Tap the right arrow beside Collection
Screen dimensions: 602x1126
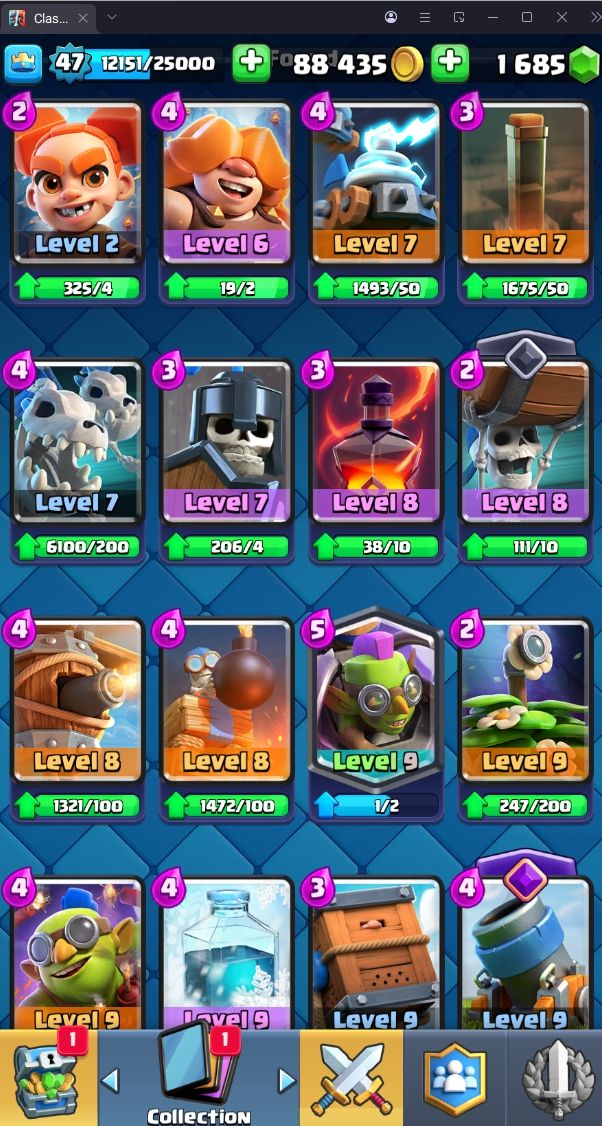click(287, 1080)
